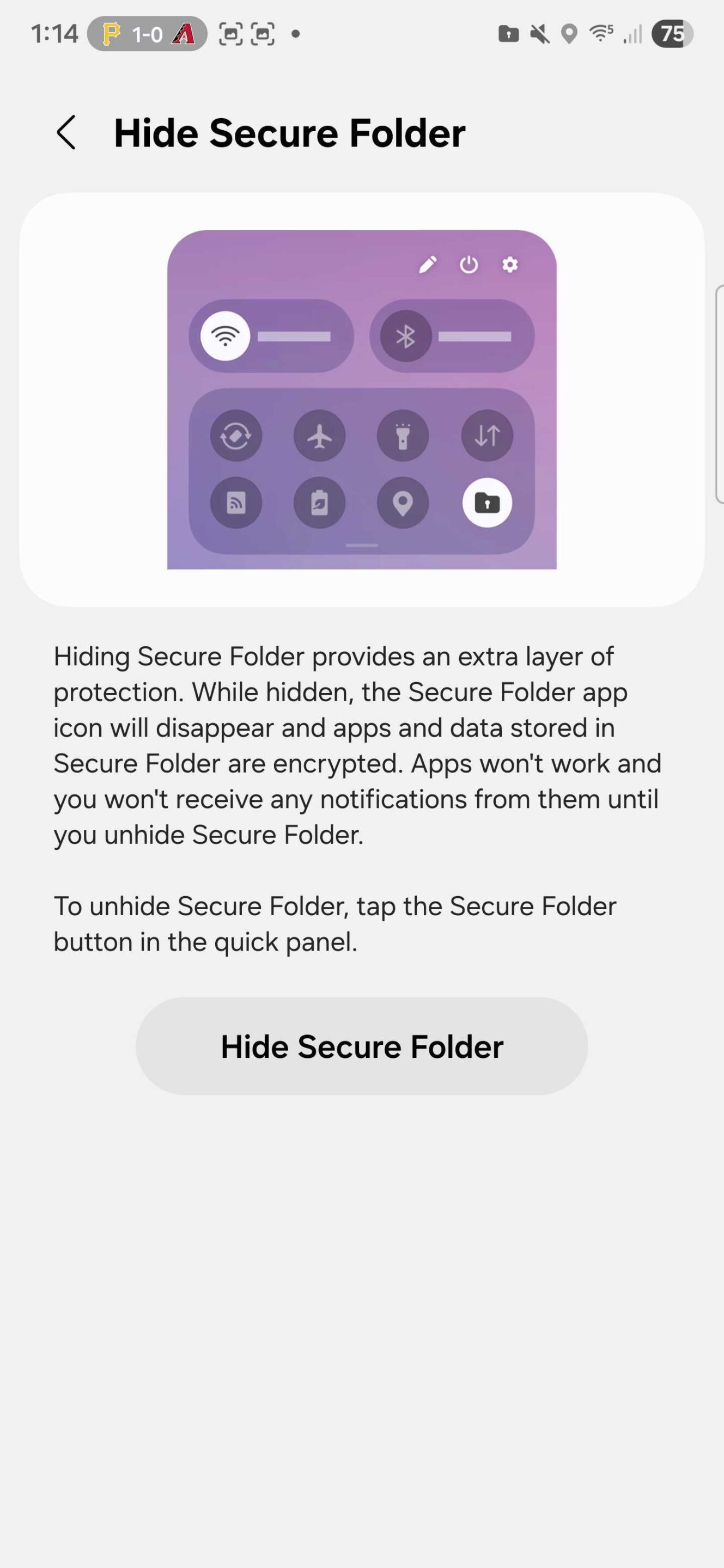Go back from Hide Secure Folder
This screenshot has height=1568, width=724.
point(66,133)
